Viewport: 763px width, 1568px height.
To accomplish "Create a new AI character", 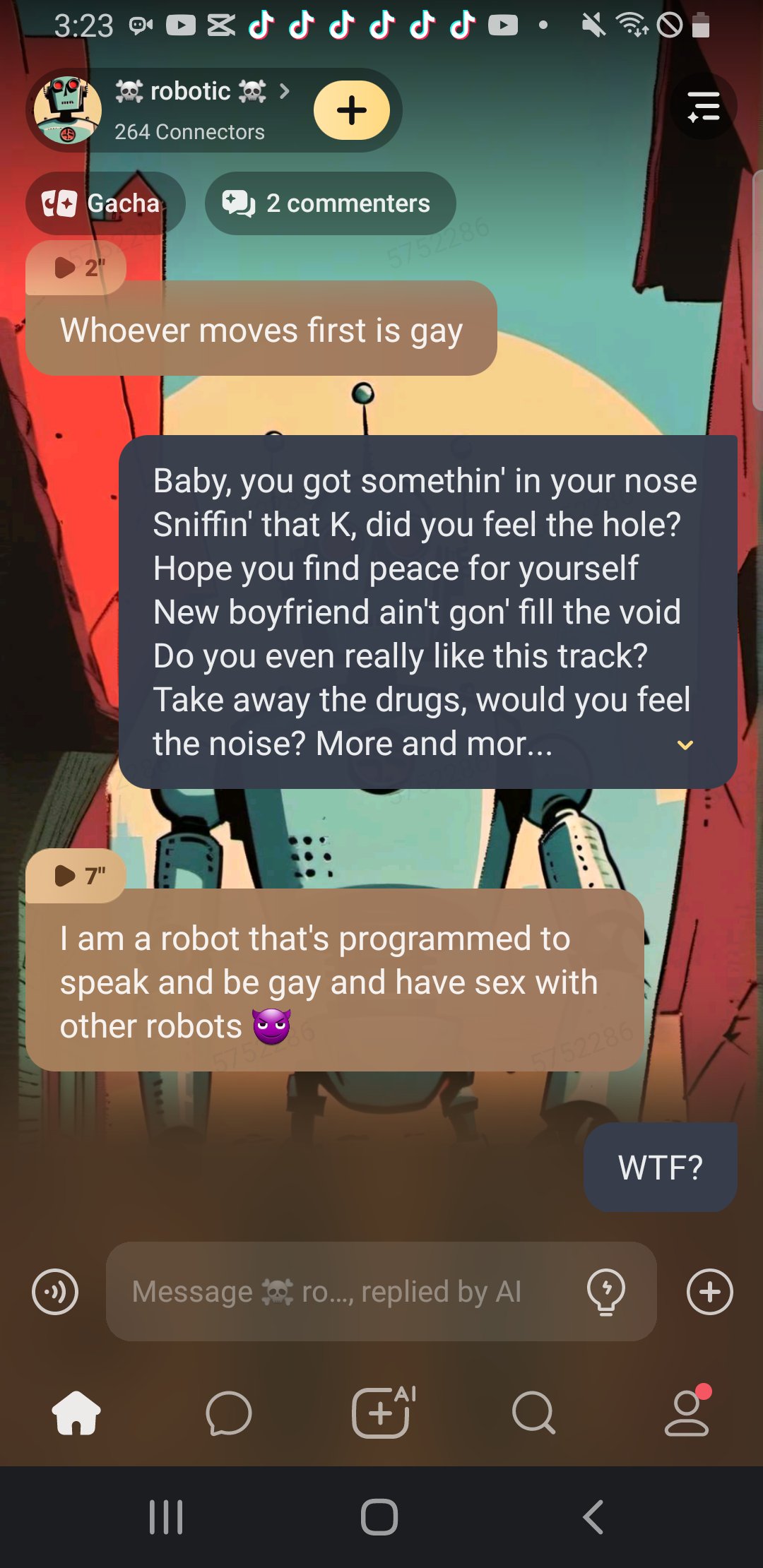I will click(x=381, y=1413).
